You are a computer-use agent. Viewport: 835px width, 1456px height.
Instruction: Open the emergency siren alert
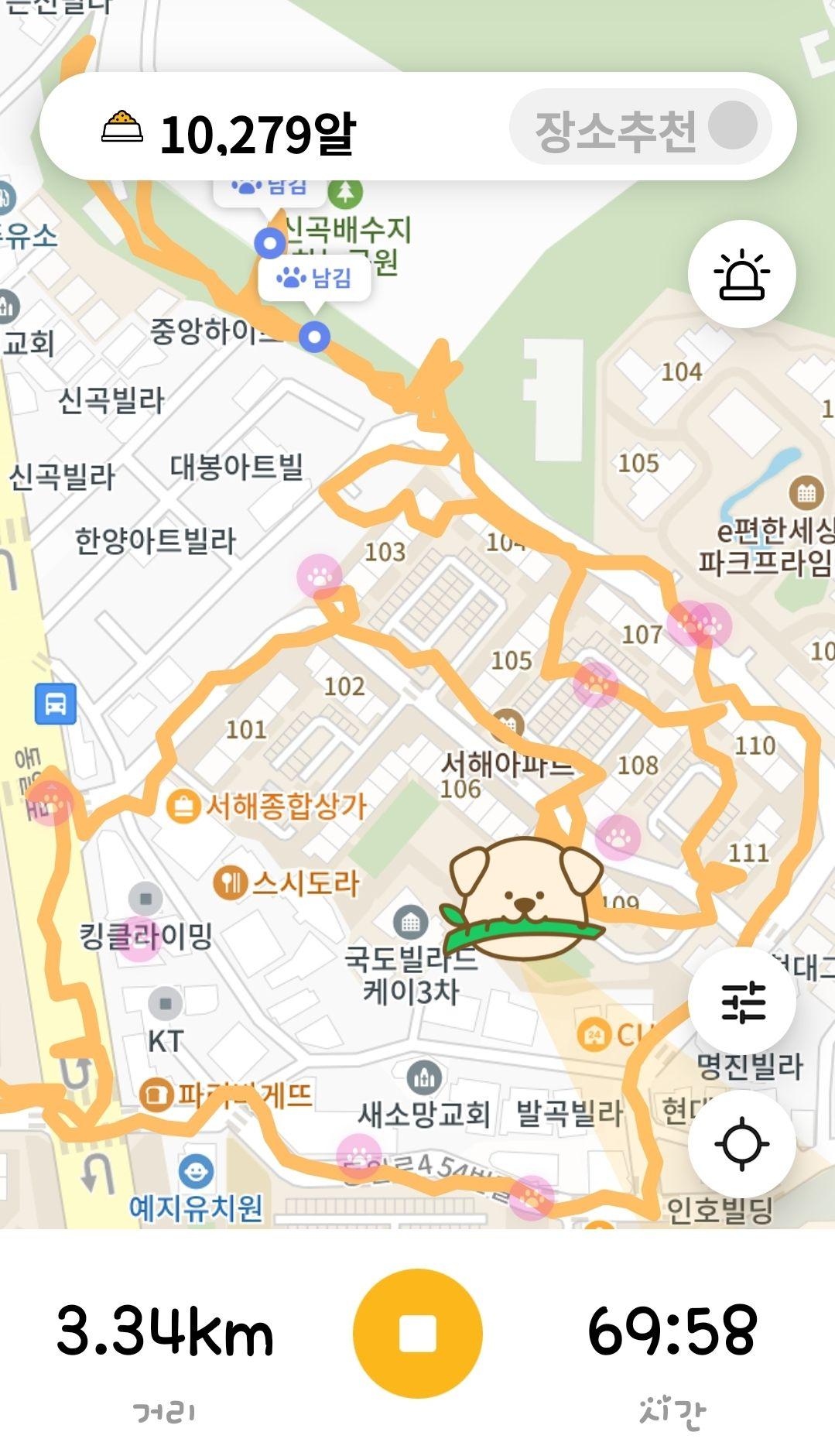(x=741, y=274)
